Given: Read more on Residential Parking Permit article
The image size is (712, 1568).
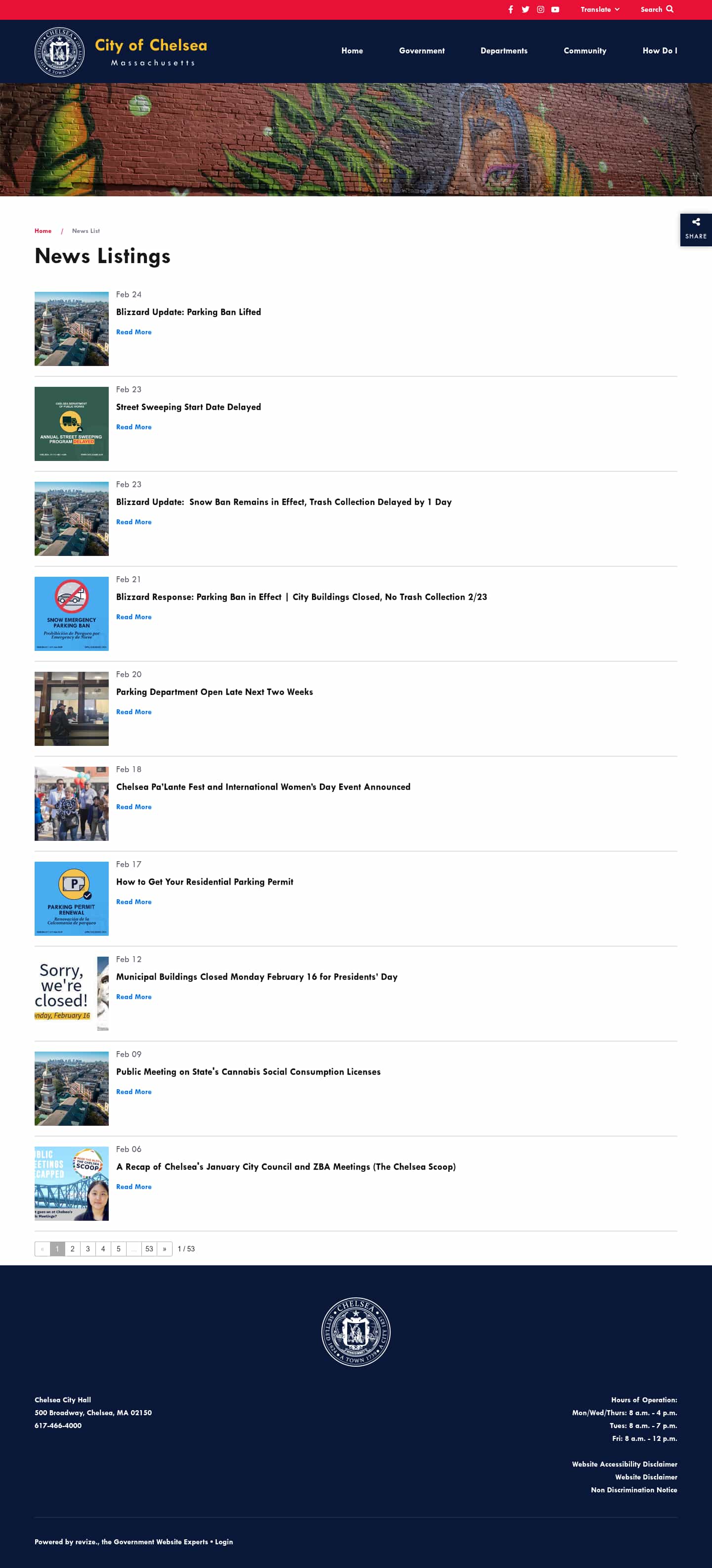Looking at the screenshot, I should (133, 902).
